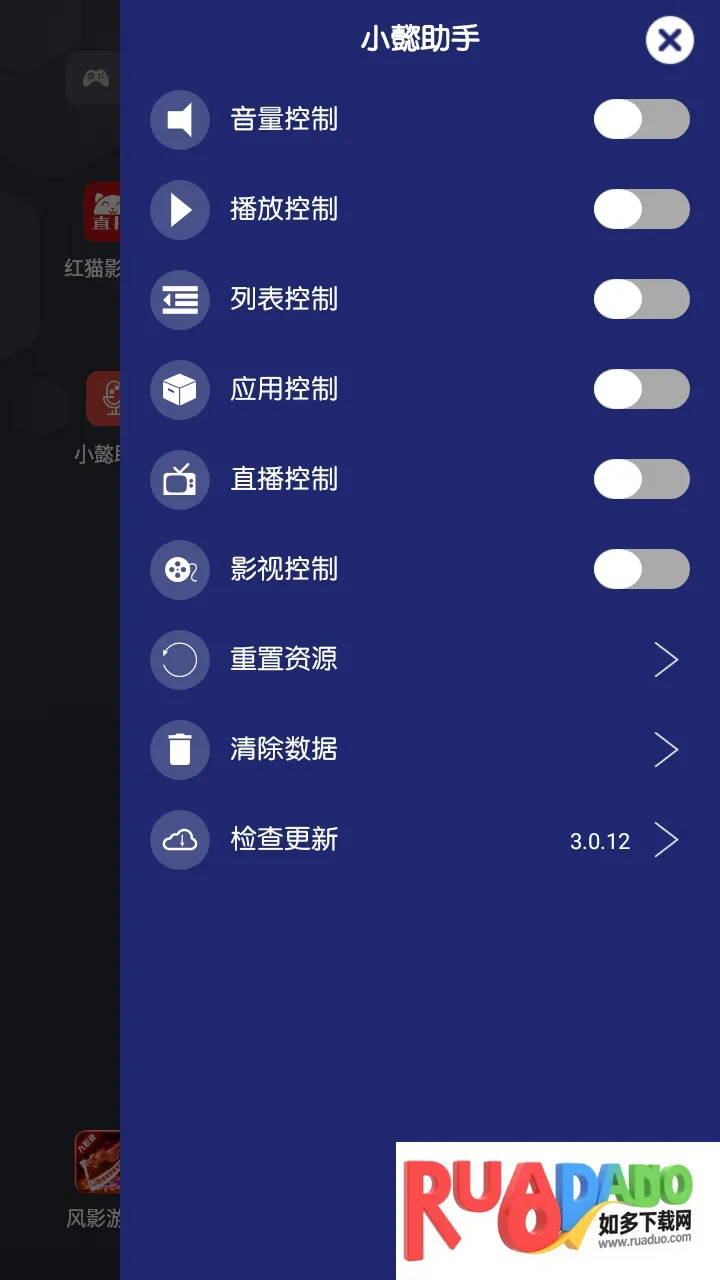This screenshot has height=1280, width=720.
Task: Switch on 列表控制
Action: [x=641, y=300]
